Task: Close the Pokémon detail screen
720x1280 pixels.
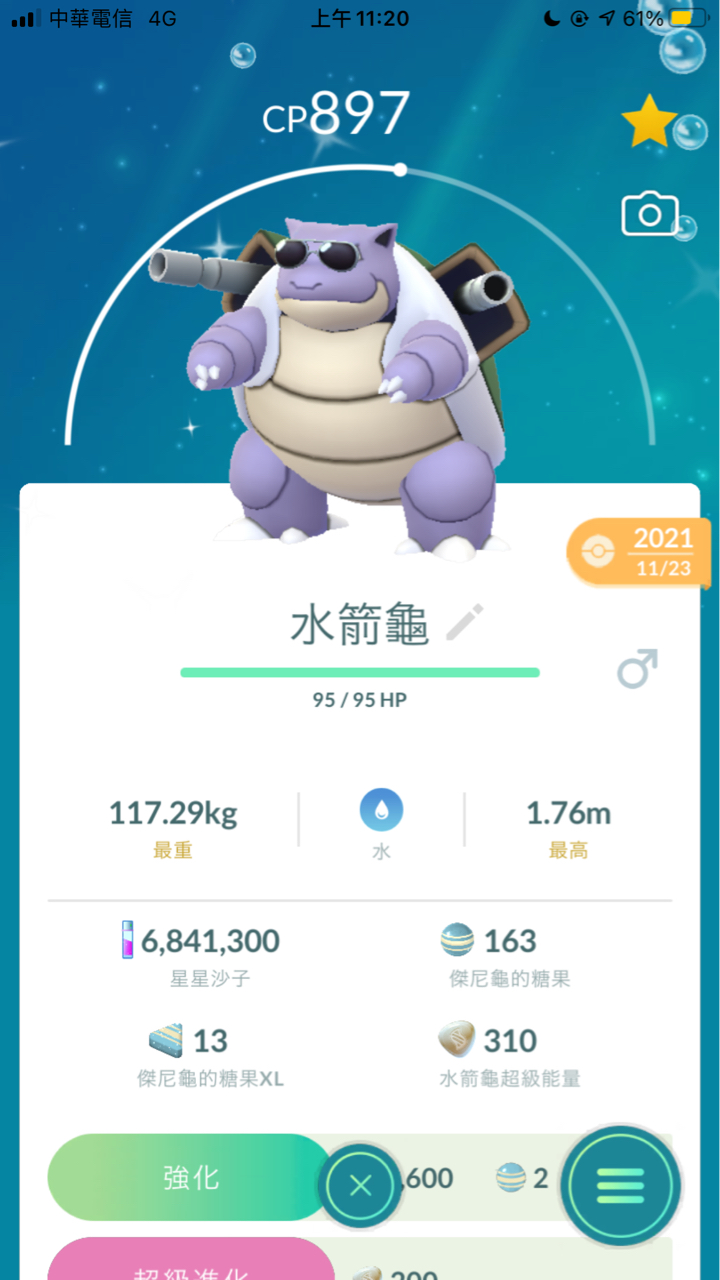Action: coord(361,1186)
